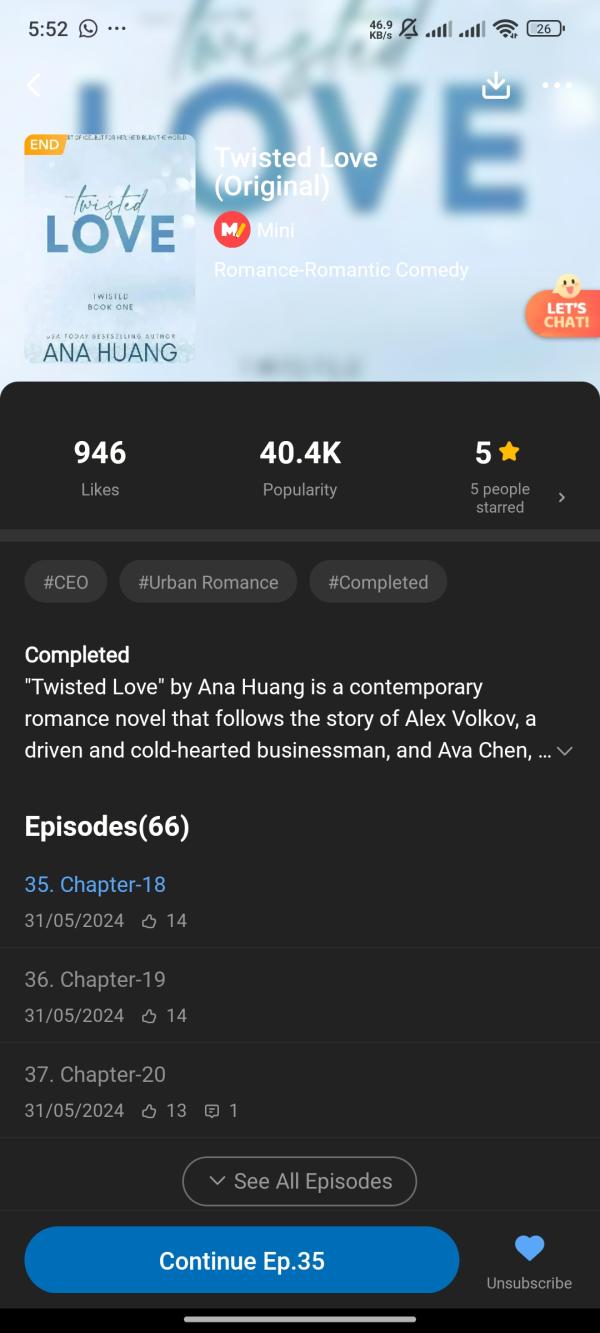Select the #Completed tag chip
Viewport: 600px width, 1333px height.
coord(378,582)
